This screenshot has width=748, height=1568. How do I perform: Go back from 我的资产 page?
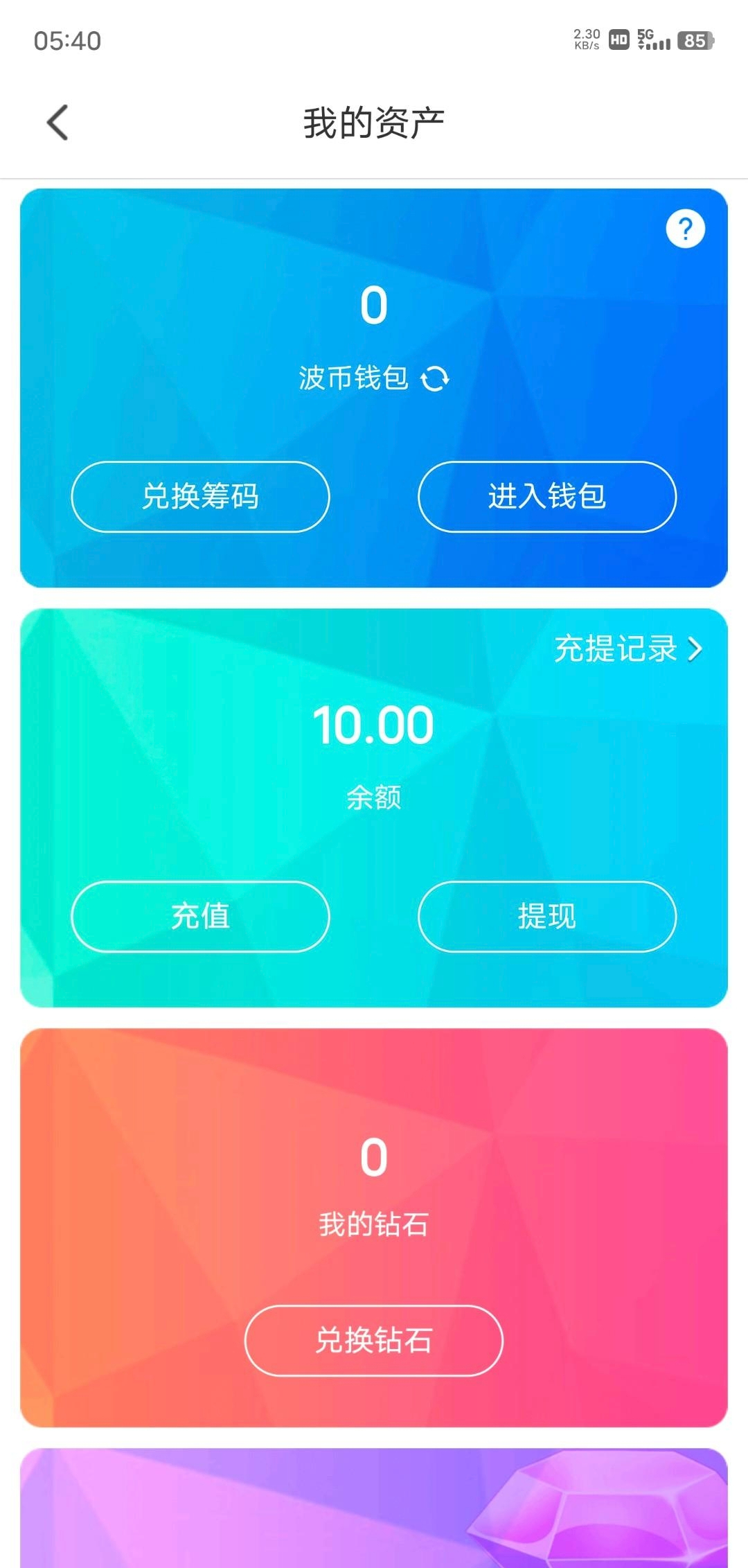pos(58,123)
